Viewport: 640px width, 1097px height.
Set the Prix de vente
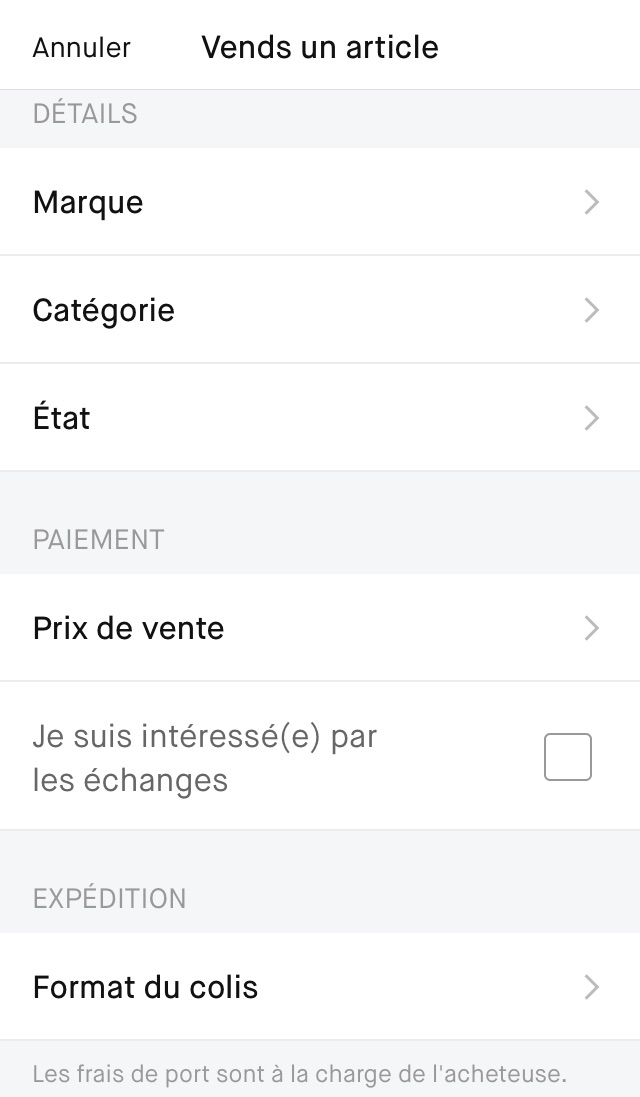(318, 628)
